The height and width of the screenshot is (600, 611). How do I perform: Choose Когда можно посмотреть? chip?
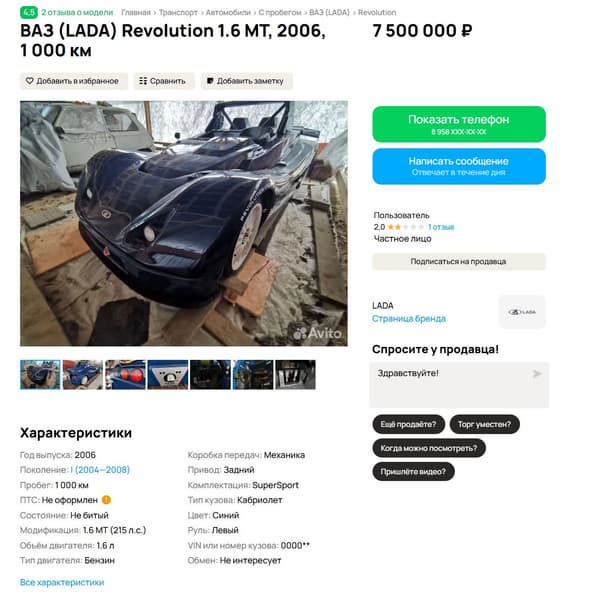[x=429, y=448]
